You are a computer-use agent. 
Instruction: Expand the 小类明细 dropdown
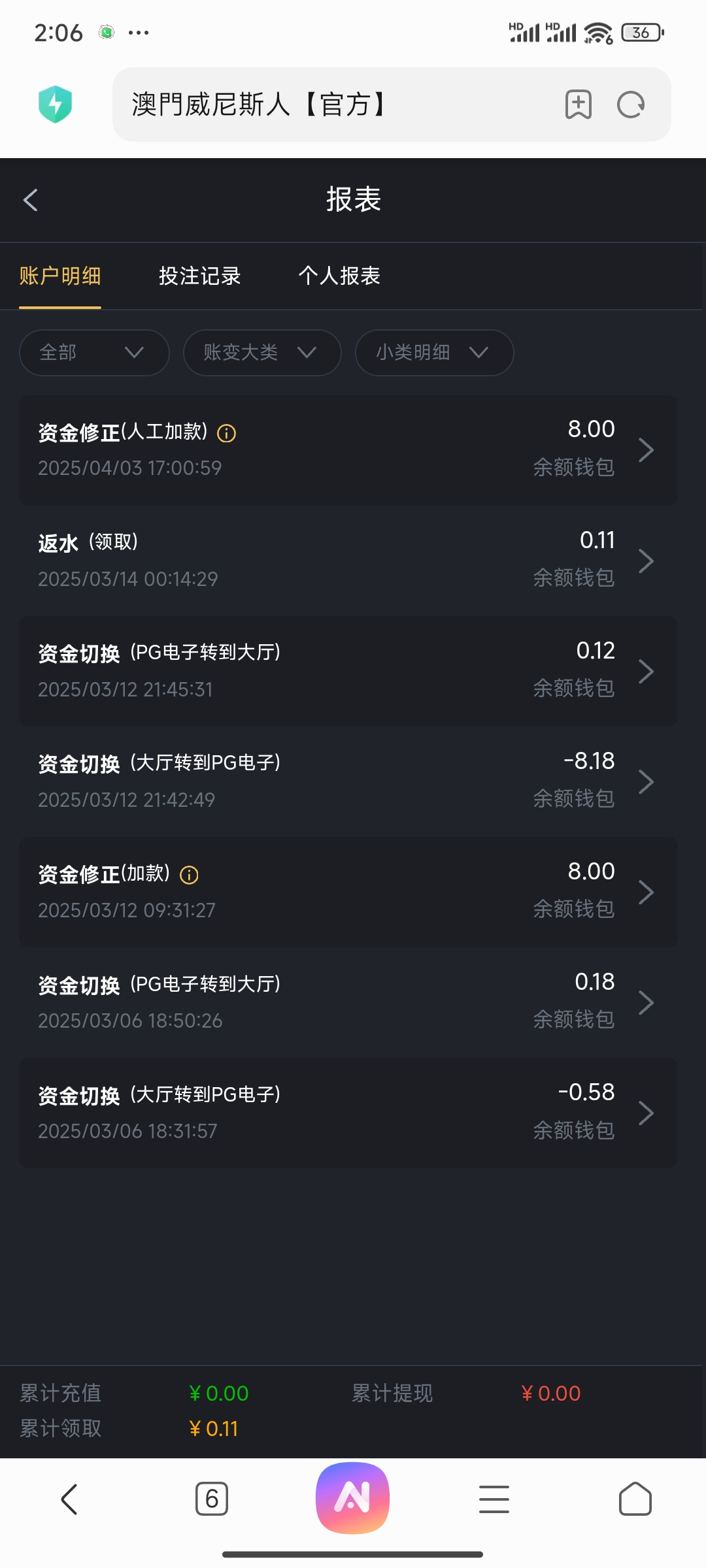tap(434, 353)
